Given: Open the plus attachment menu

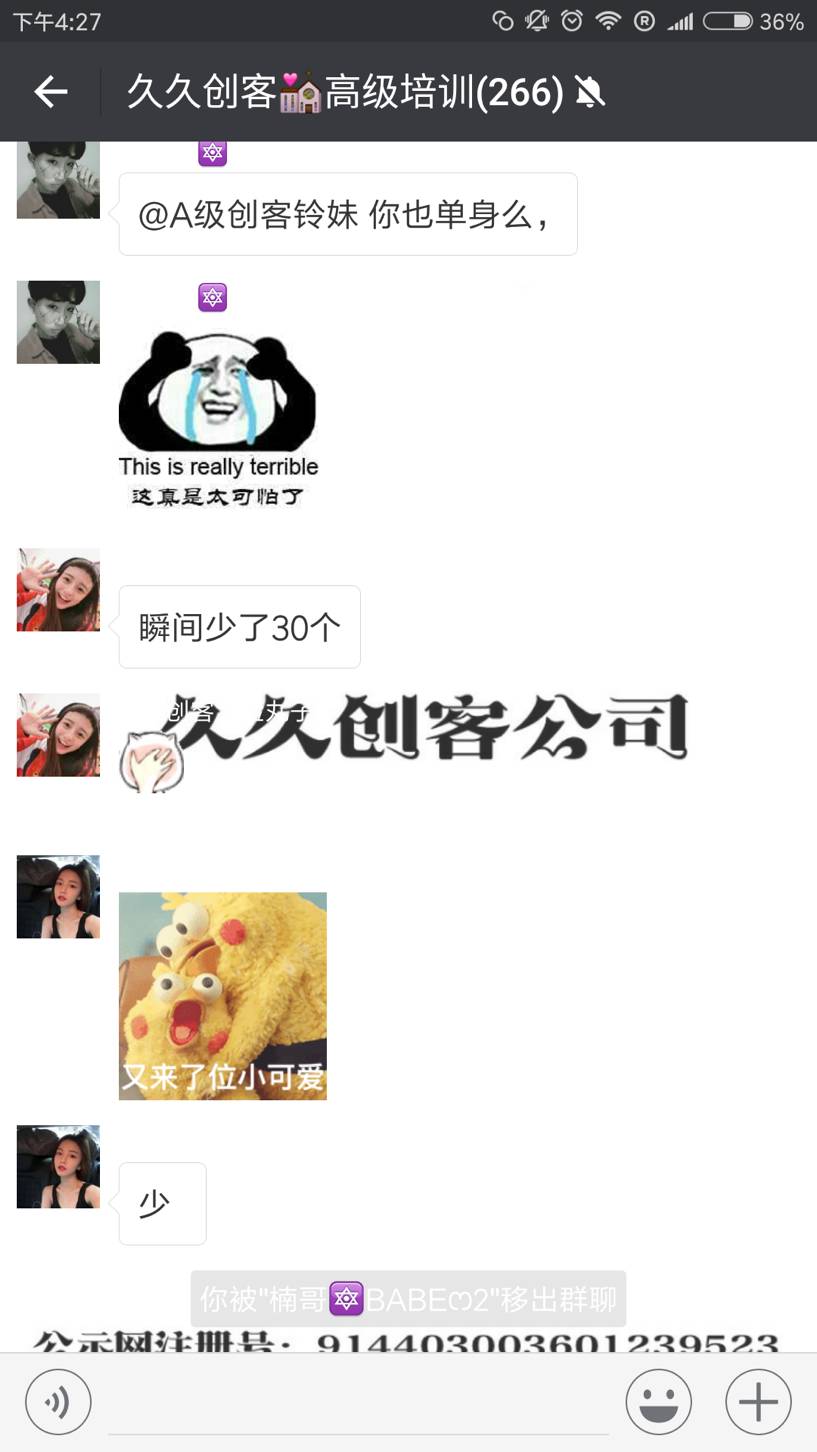Looking at the screenshot, I should (x=758, y=1402).
